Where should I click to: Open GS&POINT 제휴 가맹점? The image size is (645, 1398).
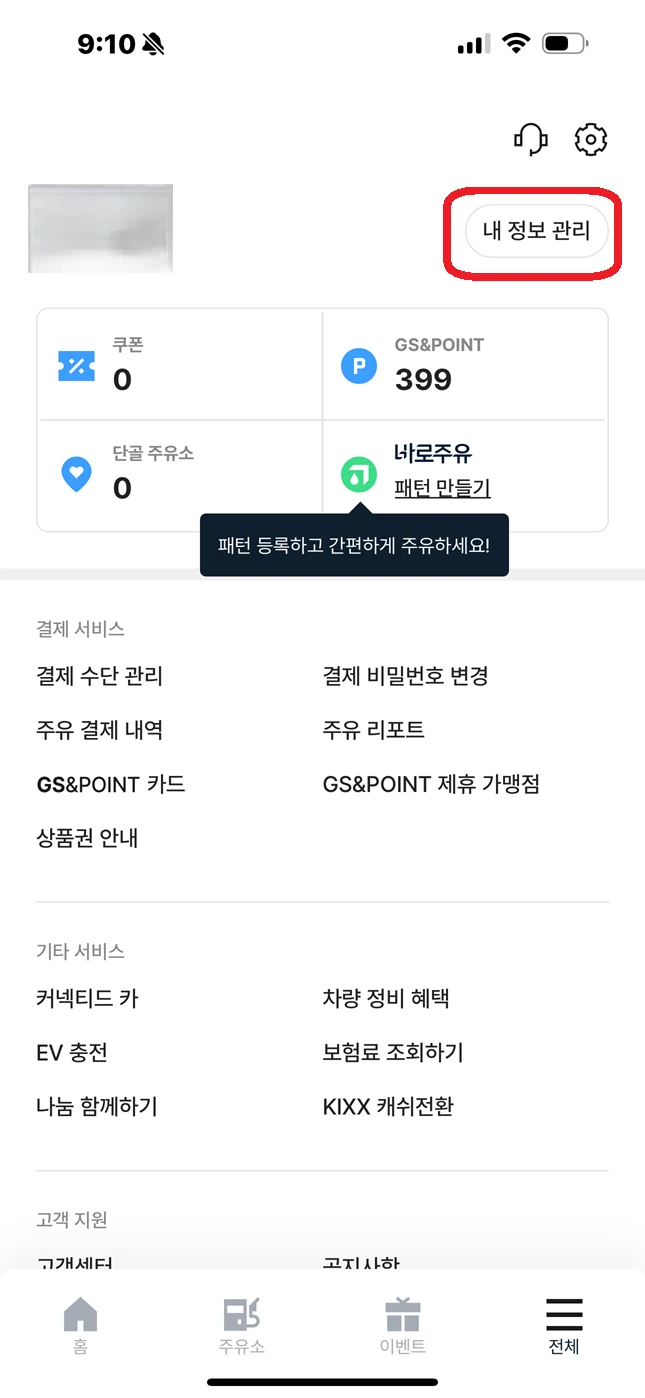coord(431,784)
